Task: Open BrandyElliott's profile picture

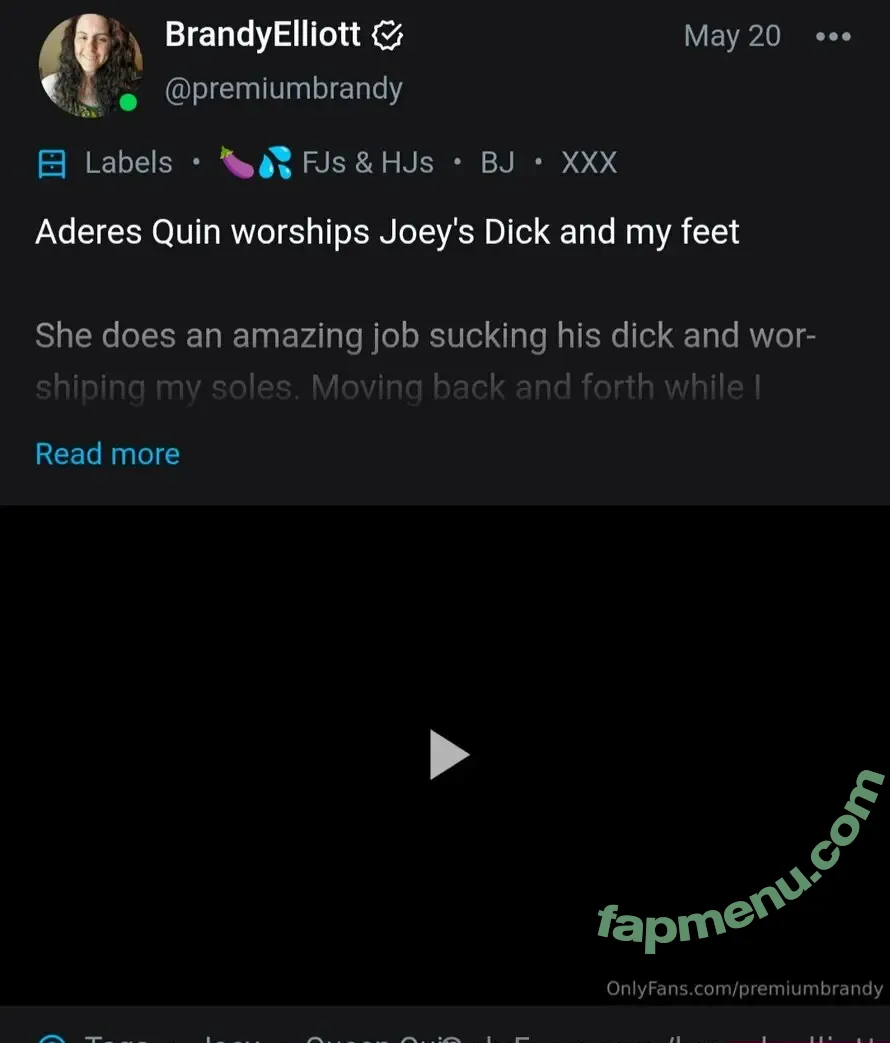Action: click(x=89, y=66)
